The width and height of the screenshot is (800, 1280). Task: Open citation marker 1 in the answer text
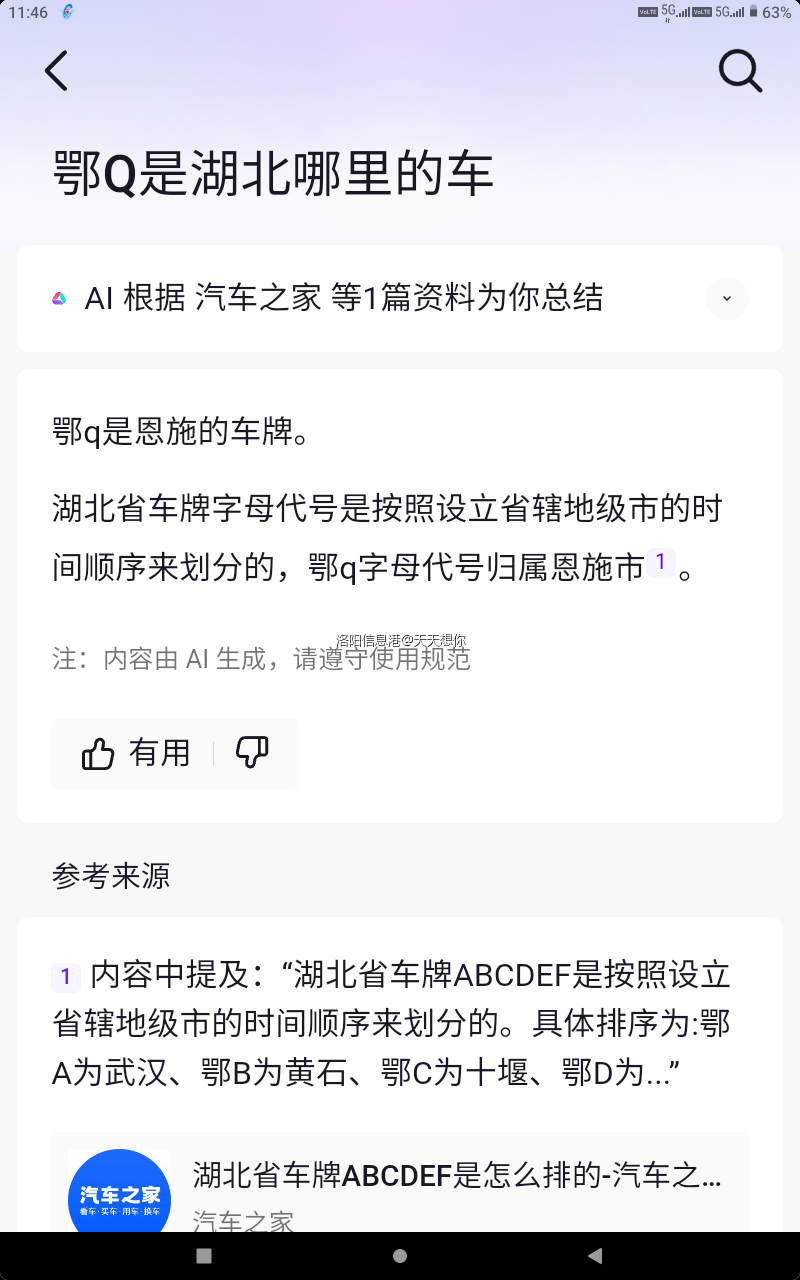point(661,563)
